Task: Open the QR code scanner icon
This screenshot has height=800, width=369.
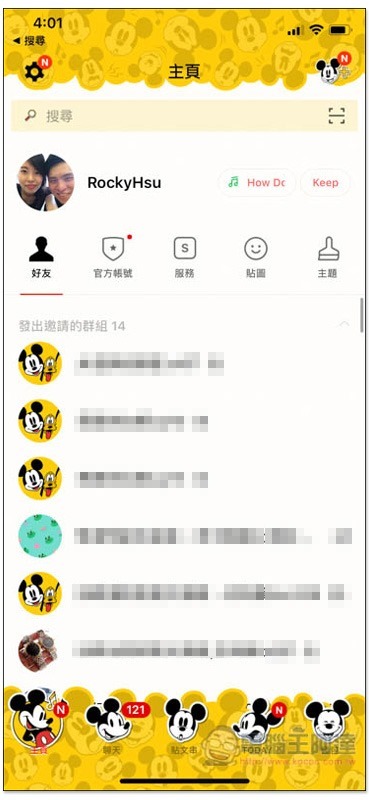Action: 337,116
